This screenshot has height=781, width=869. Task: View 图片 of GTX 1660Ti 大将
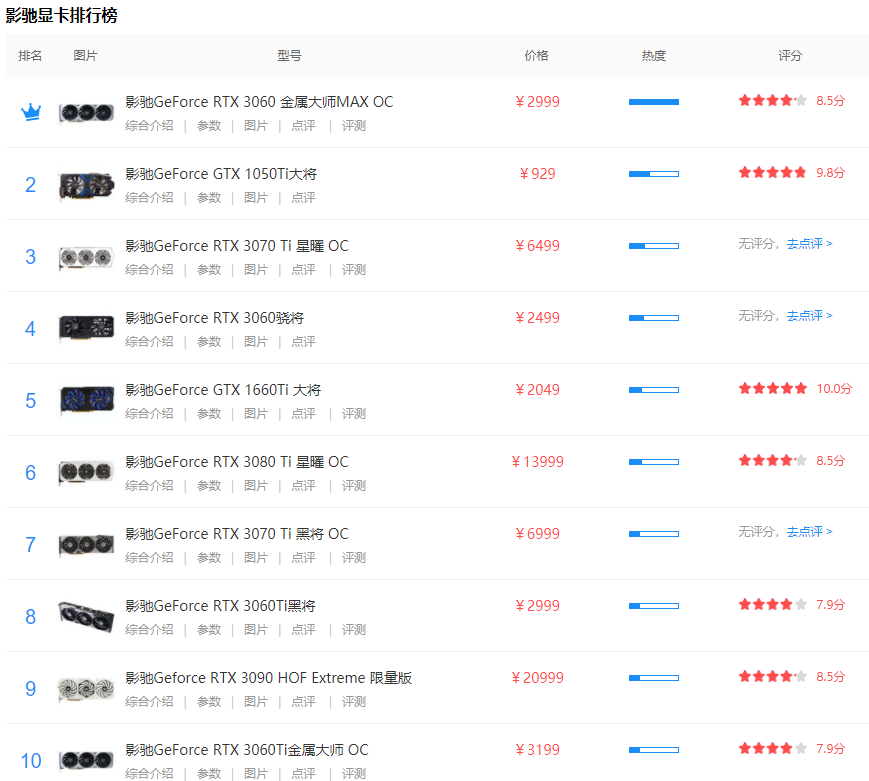(x=256, y=414)
